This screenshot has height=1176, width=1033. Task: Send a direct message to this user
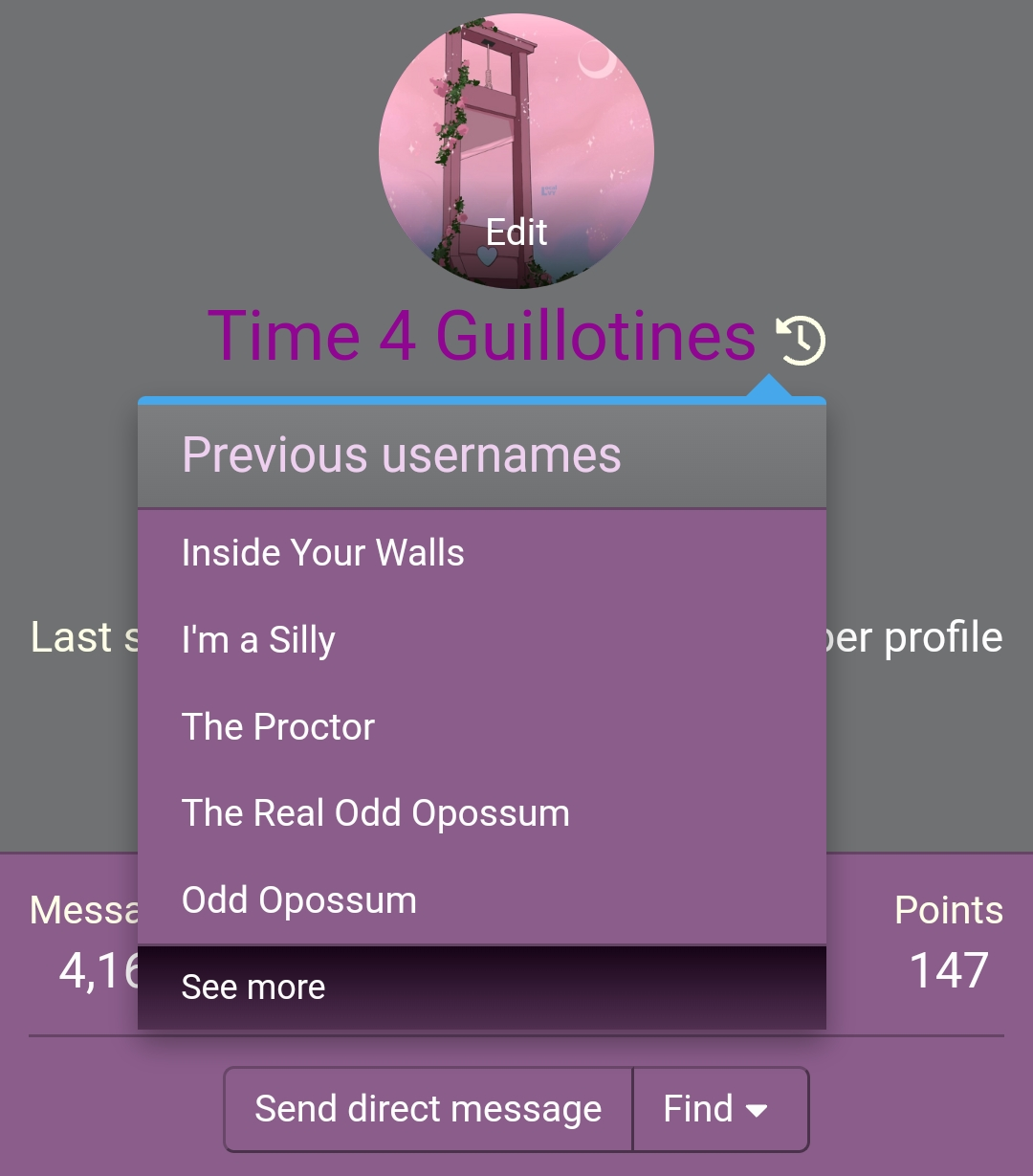click(x=429, y=1109)
